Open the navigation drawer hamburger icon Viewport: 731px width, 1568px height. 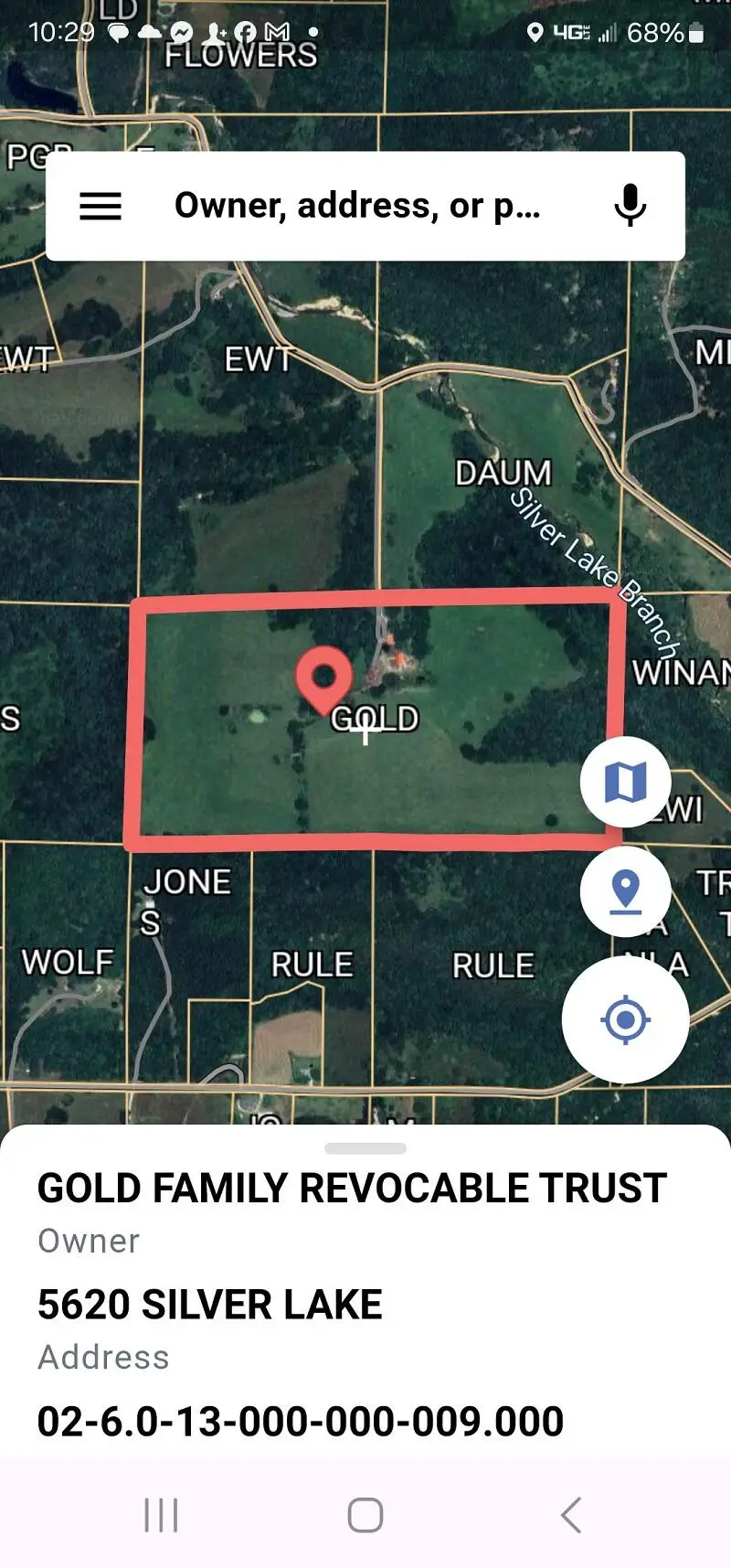pyautogui.click(x=100, y=205)
